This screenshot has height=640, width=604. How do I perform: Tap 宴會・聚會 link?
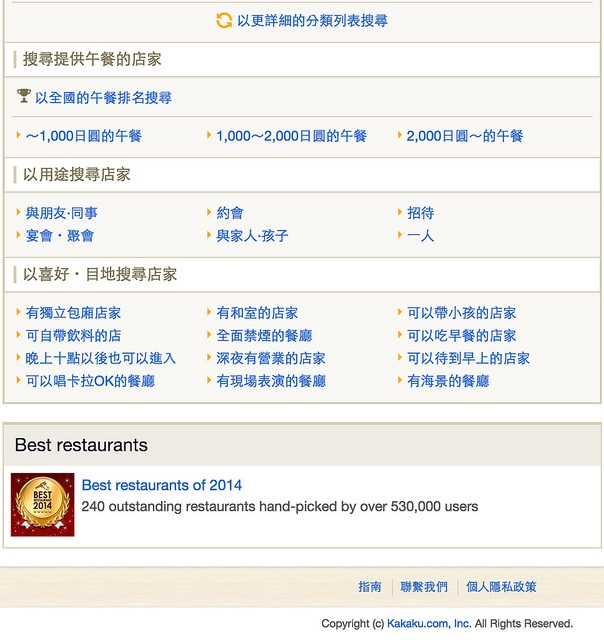tap(59, 236)
